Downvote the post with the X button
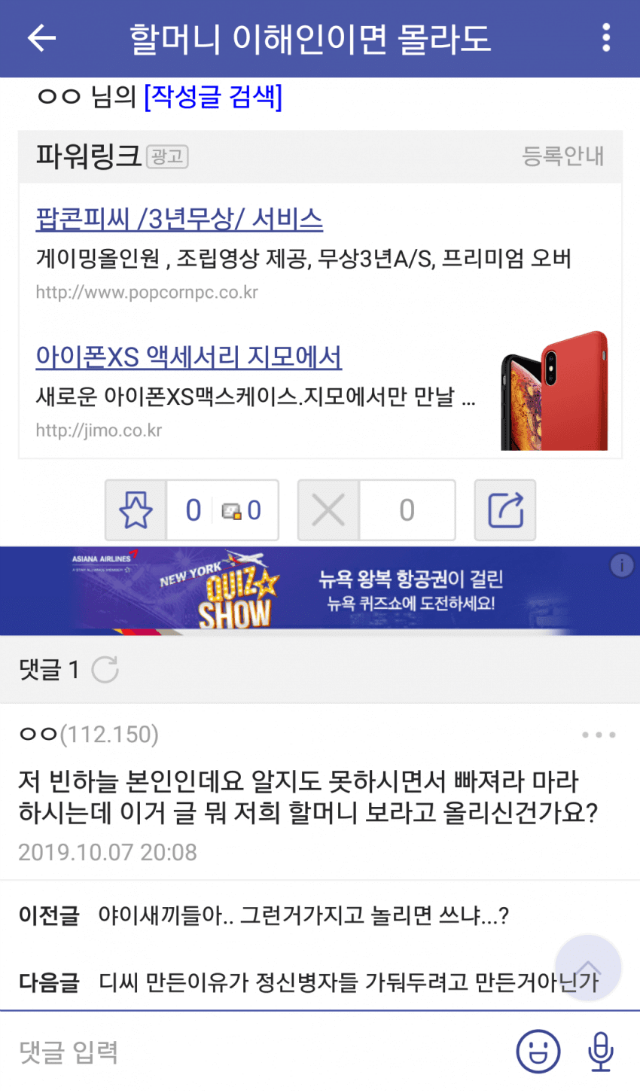Viewport: 640px width, 1091px height. coord(328,511)
